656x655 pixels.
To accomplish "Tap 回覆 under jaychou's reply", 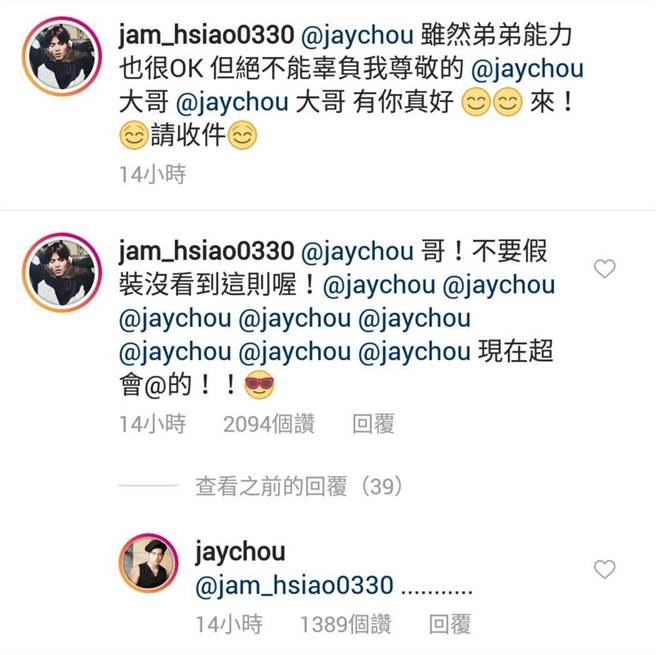I will (x=449, y=624).
